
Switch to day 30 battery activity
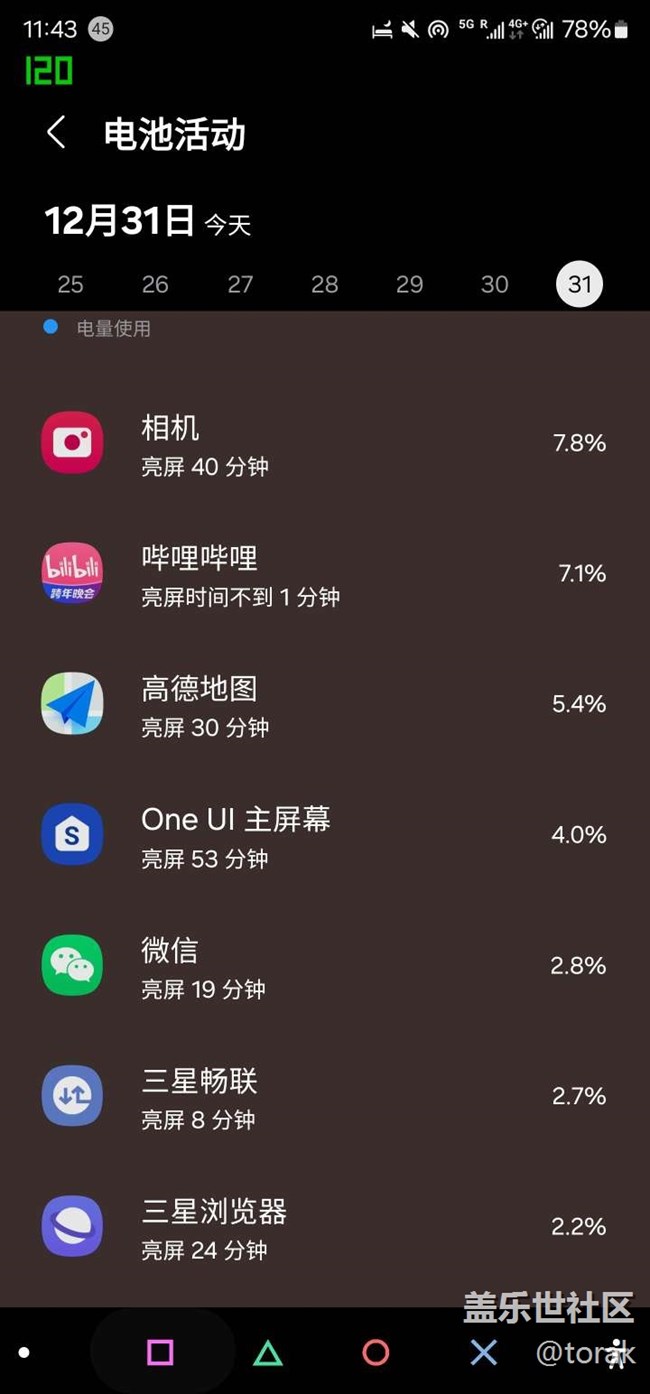pyautogui.click(x=495, y=284)
